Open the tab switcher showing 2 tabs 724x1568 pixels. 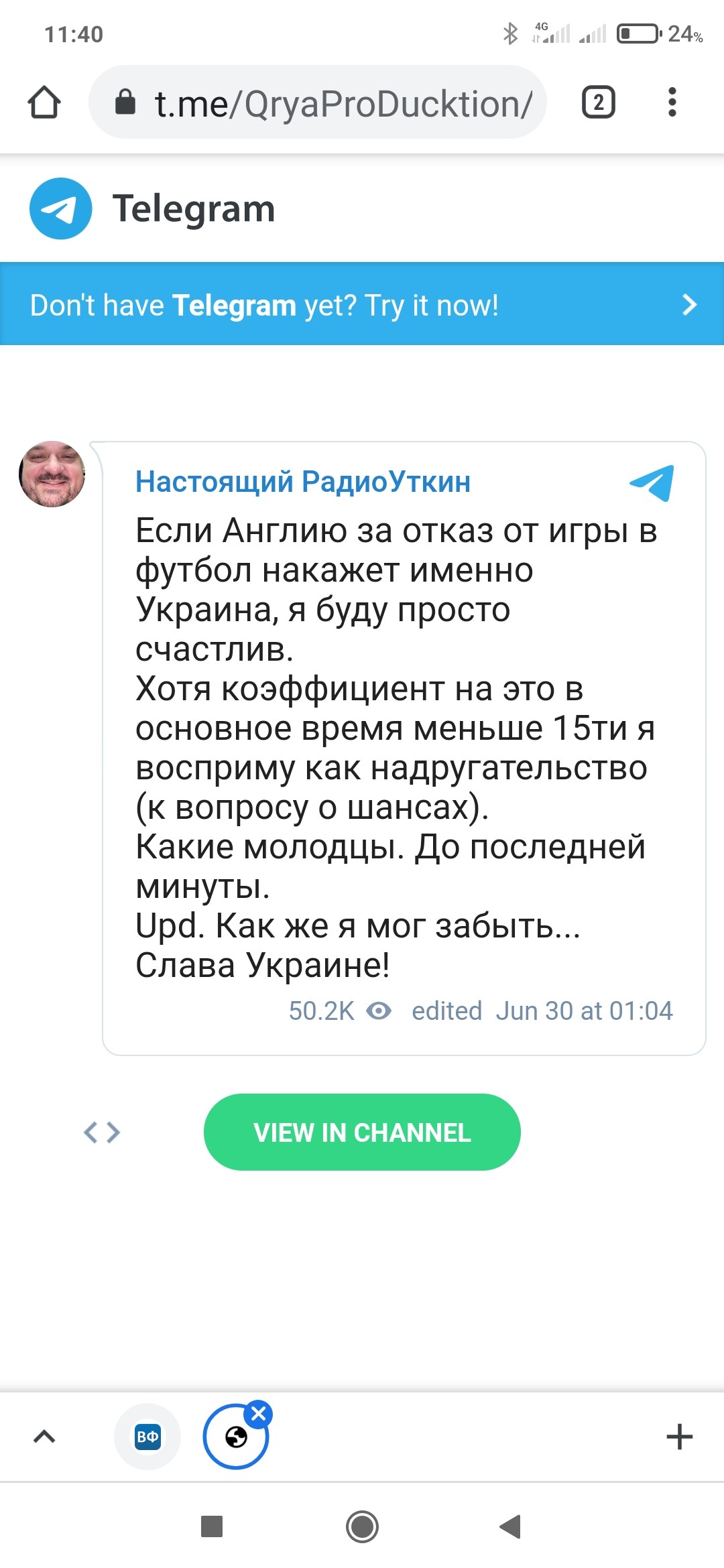tap(598, 103)
